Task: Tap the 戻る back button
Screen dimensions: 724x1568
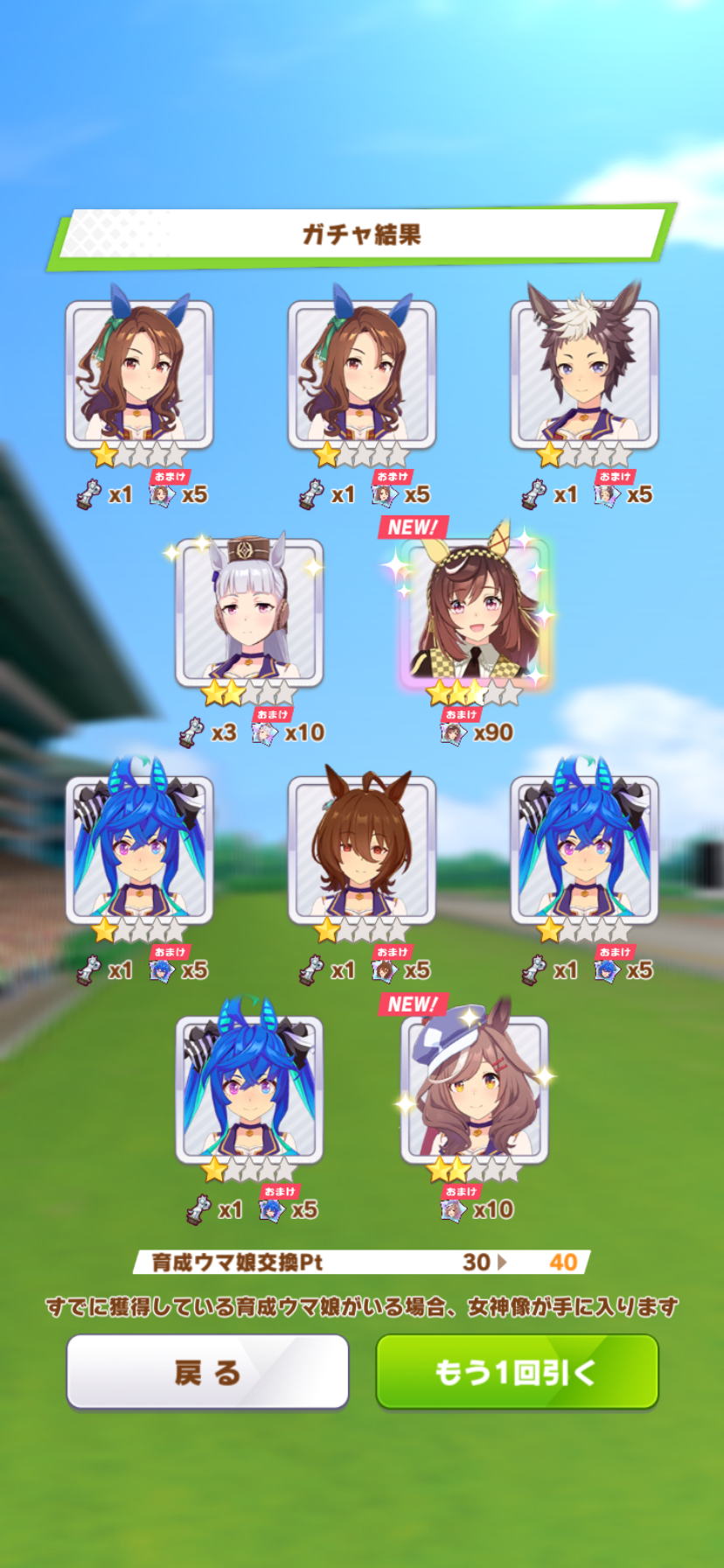Action: coord(207,1372)
